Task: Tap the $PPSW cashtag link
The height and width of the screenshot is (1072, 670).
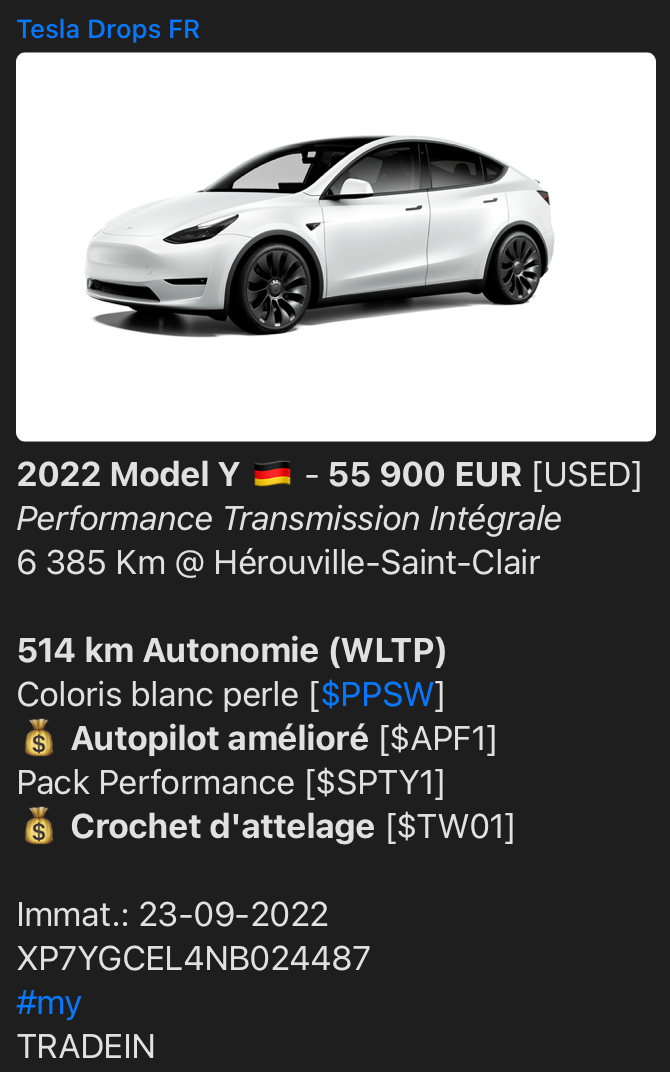Action: click(377, 695)
